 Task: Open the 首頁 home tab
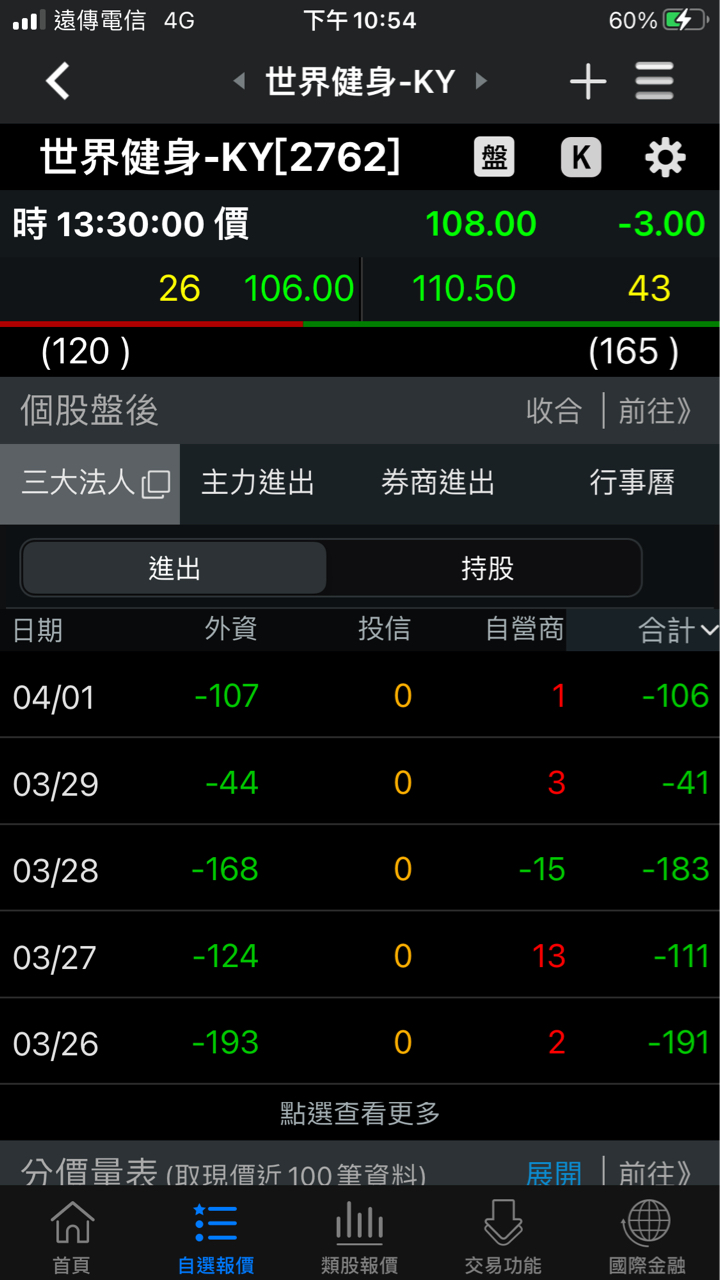[72, 1238]
